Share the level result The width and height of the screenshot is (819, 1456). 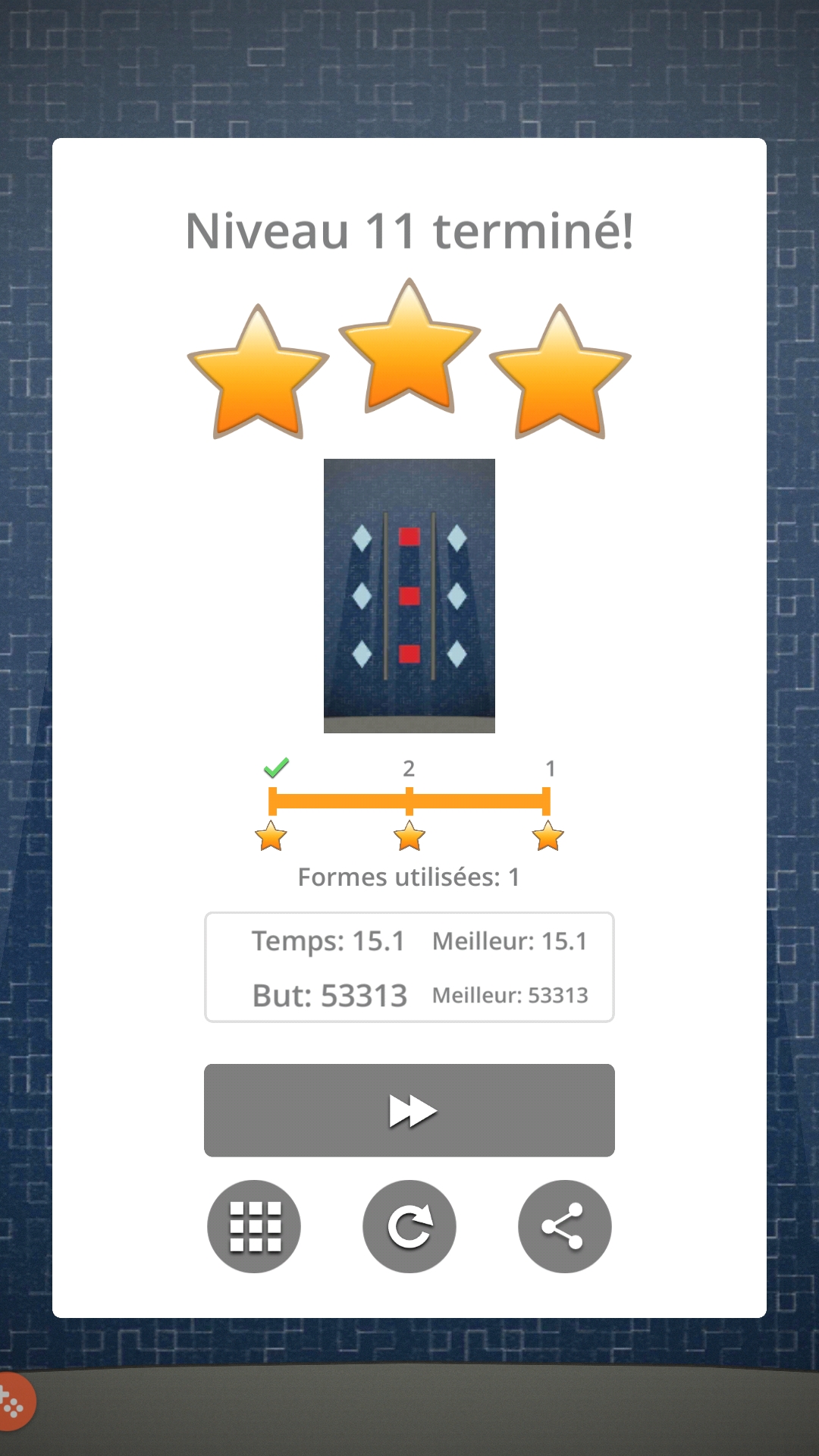564,1226
